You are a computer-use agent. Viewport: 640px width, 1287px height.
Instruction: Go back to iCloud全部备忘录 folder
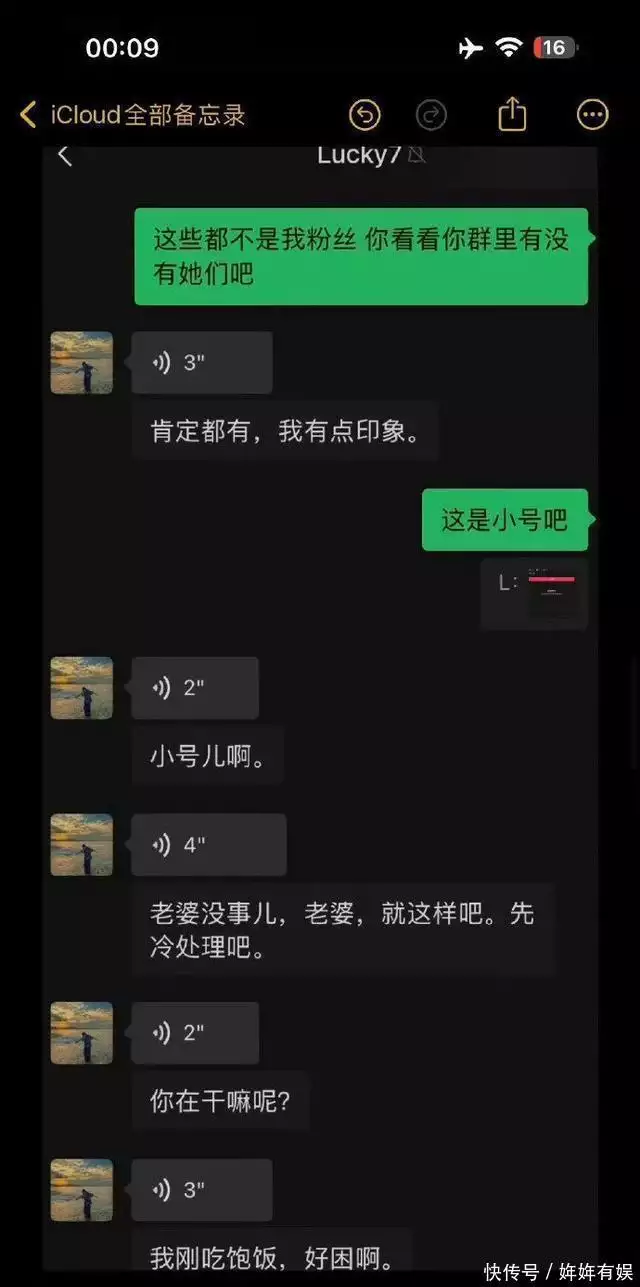[132, 115]
